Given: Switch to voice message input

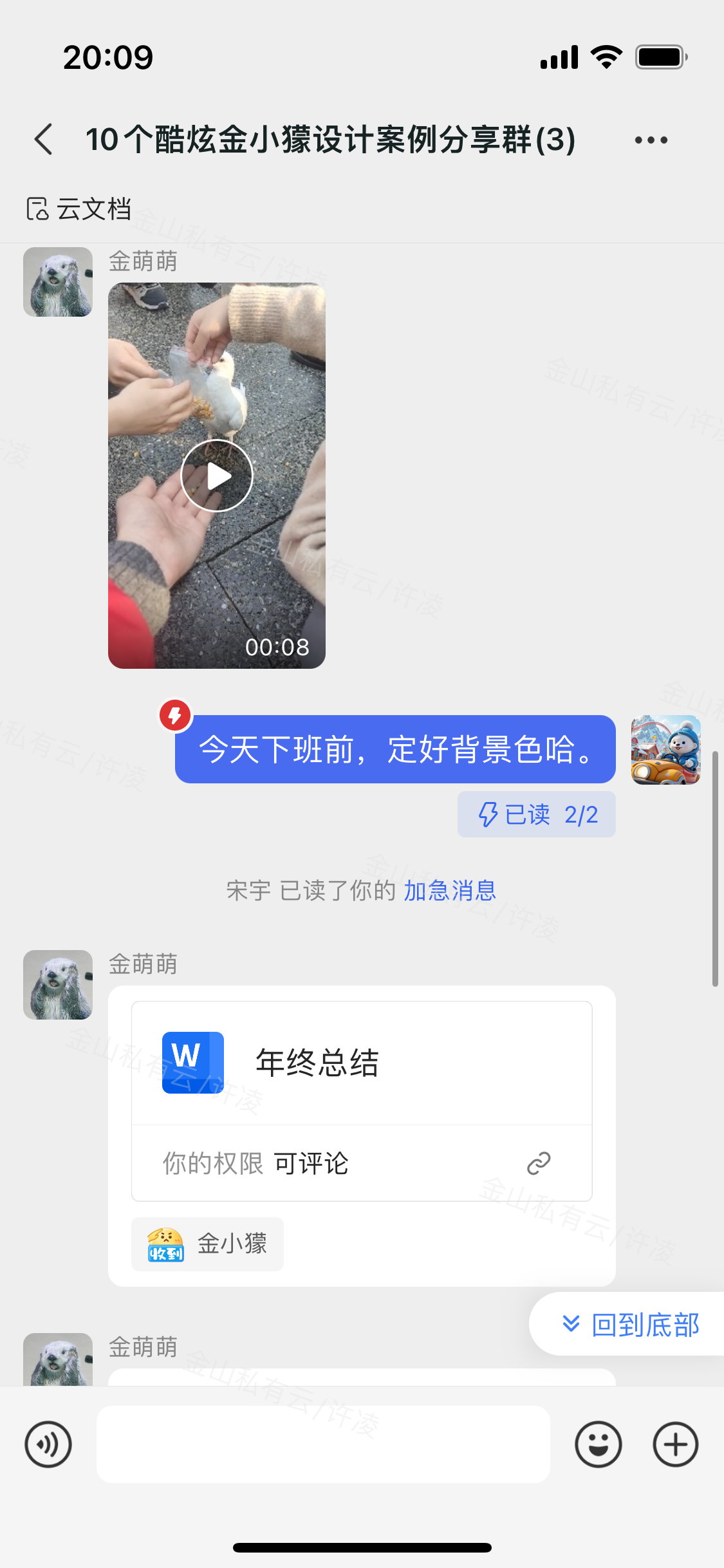Looking at the screenshot, I should point(48,1444).
